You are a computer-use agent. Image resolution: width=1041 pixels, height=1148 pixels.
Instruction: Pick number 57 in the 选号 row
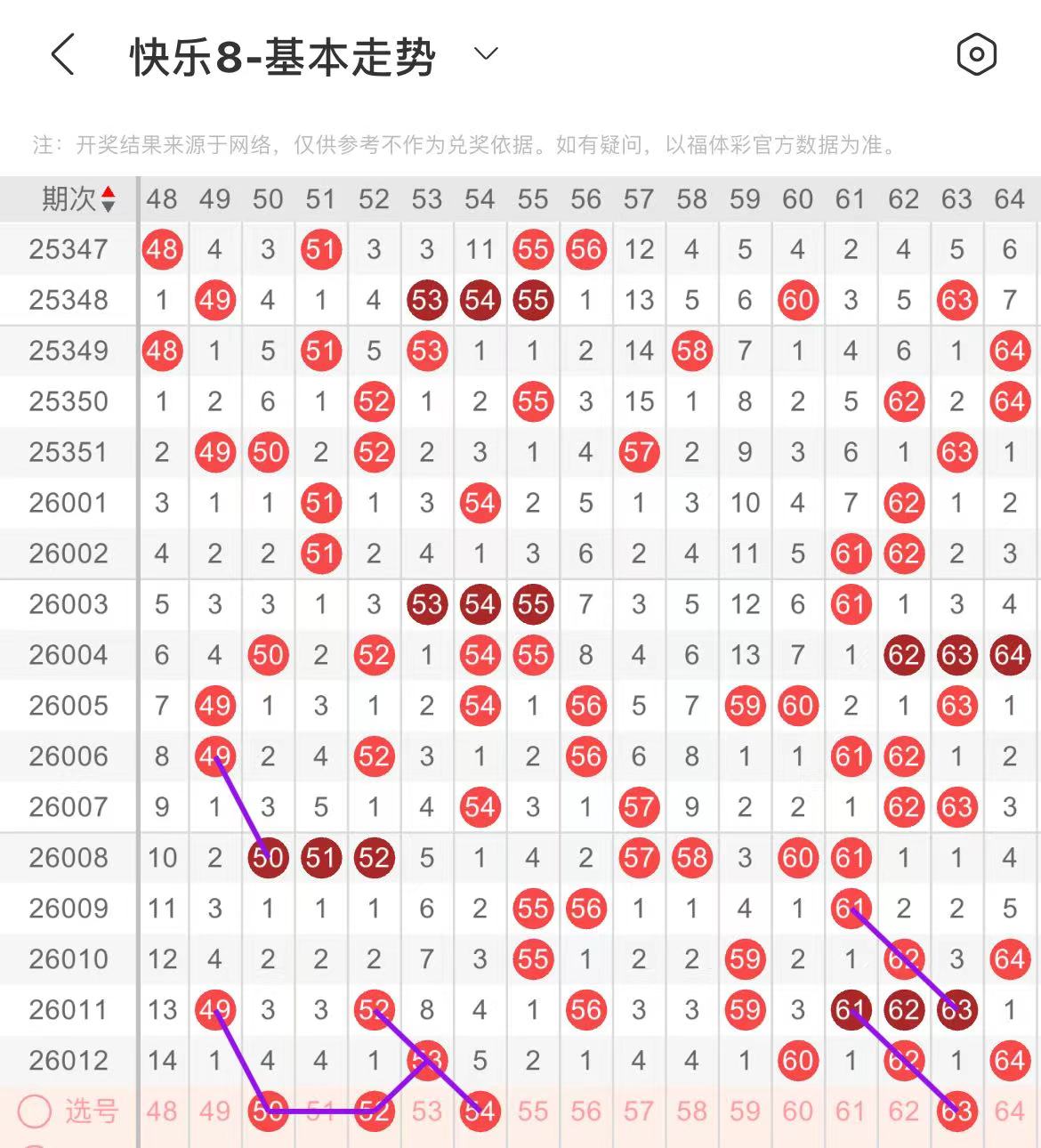(x=639, y=1112)
